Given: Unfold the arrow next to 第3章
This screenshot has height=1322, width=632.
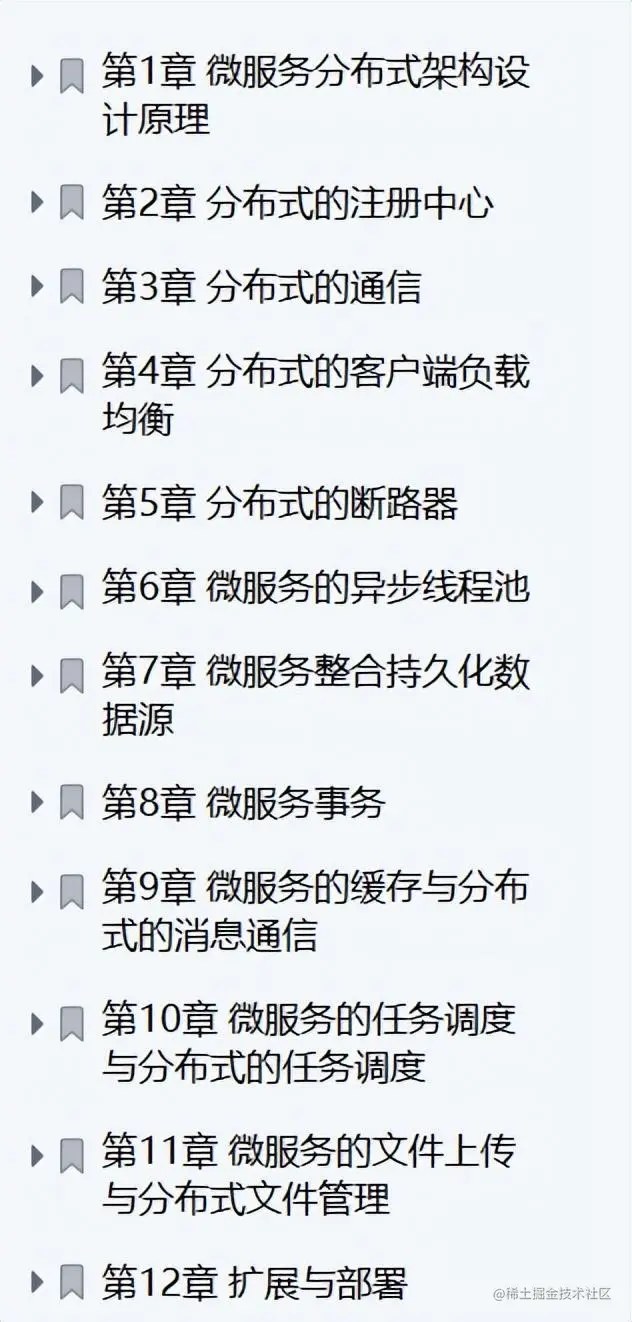Looking at the screenshot, I should 37,288.
